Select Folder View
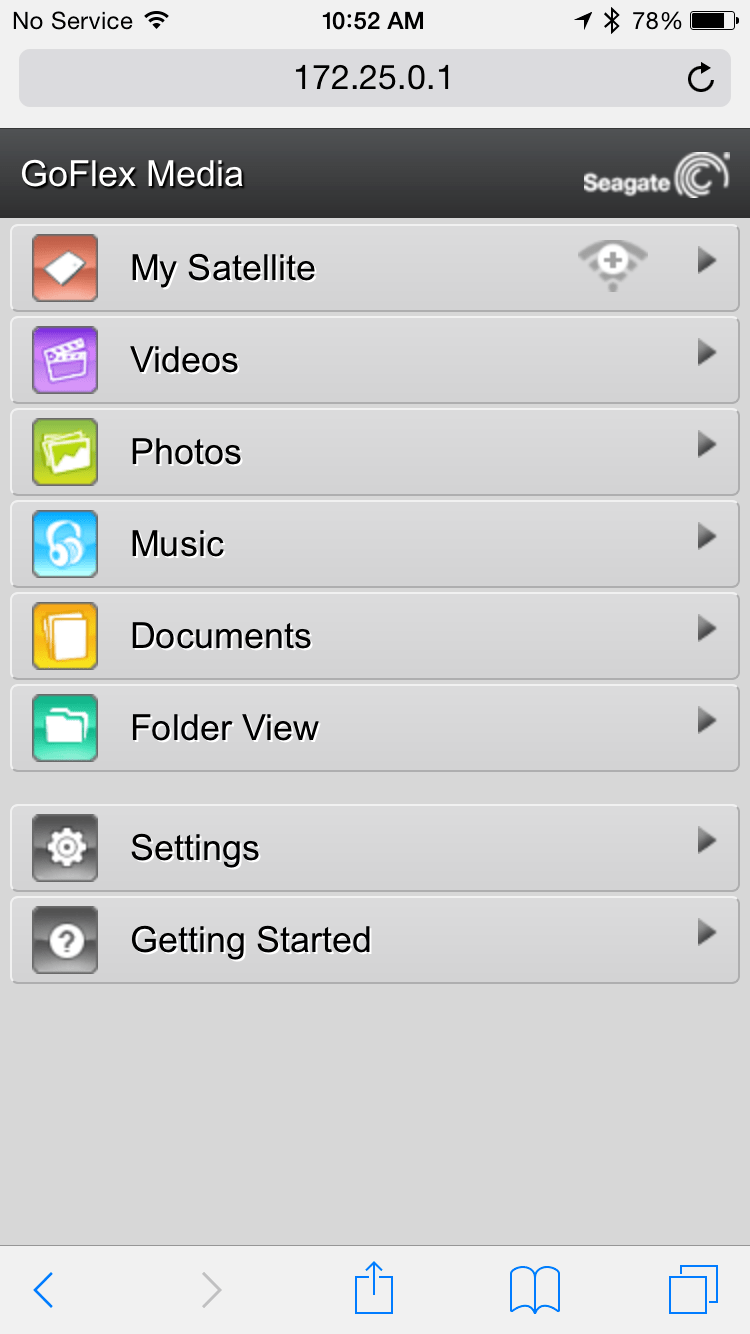This screenshot has width=750, height=1334. (374, 728)
